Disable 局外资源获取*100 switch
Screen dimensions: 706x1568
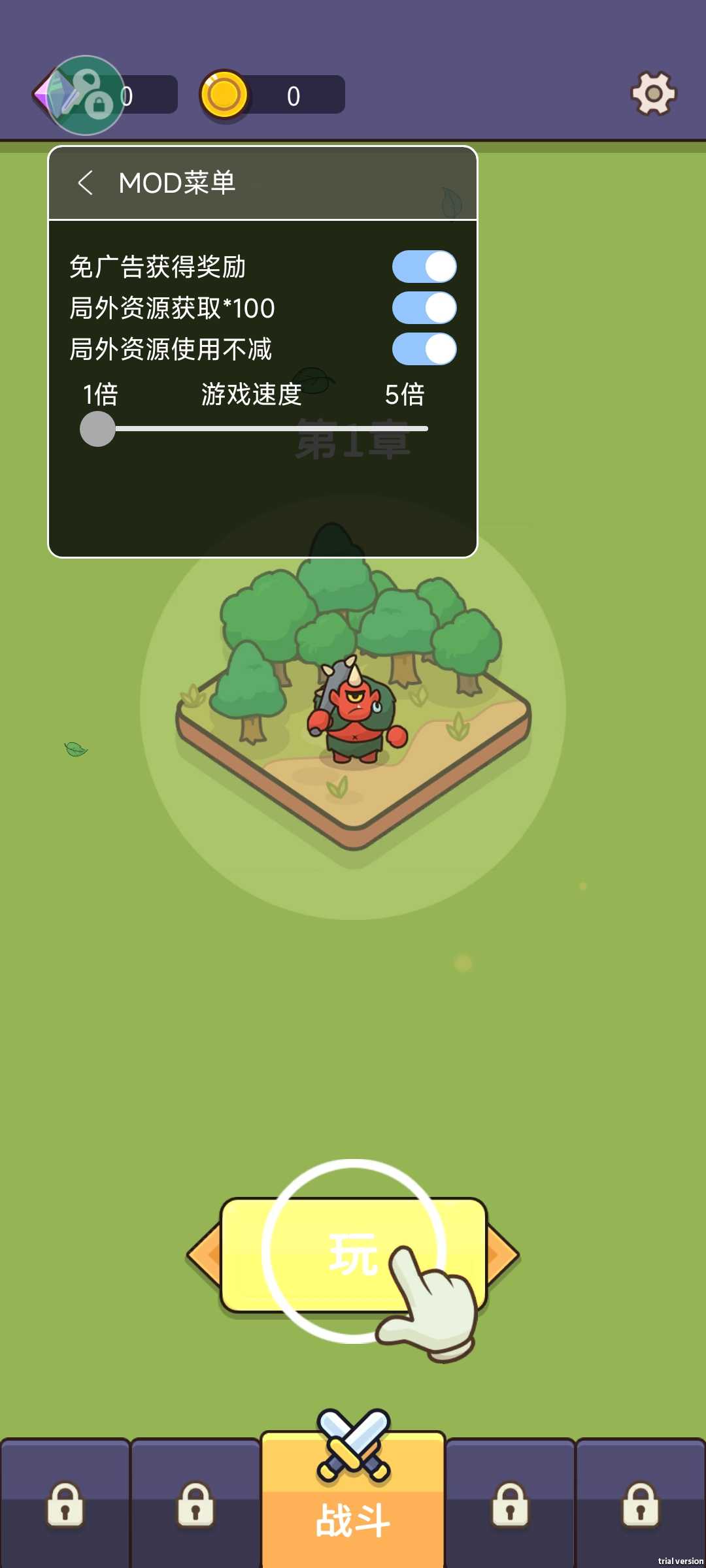[424, 308]
